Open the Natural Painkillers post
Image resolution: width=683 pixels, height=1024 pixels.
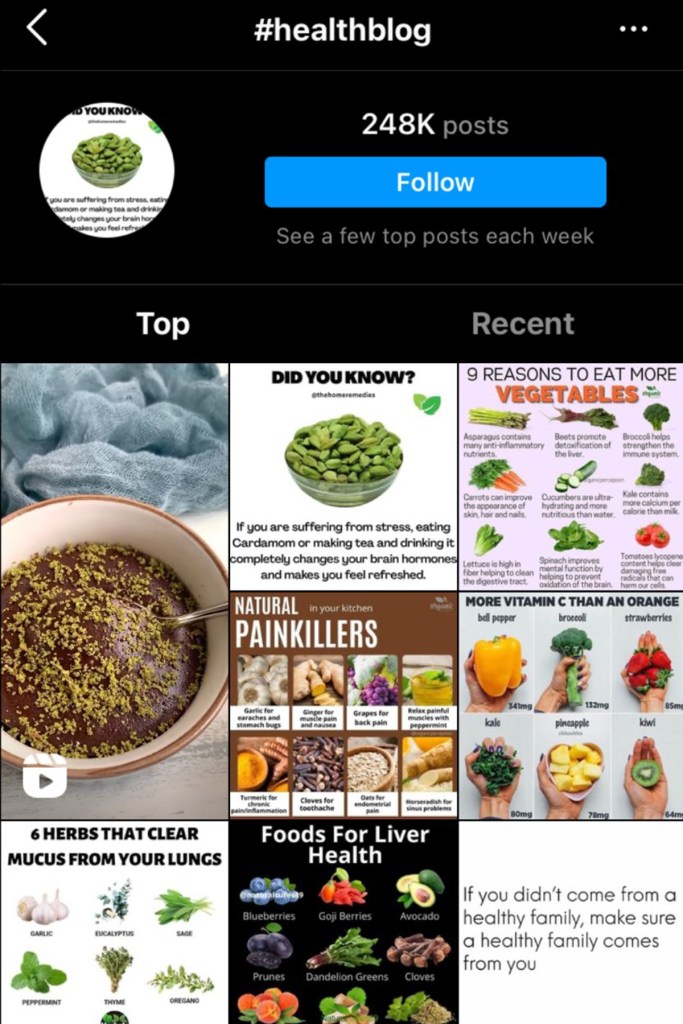(343, 705)
